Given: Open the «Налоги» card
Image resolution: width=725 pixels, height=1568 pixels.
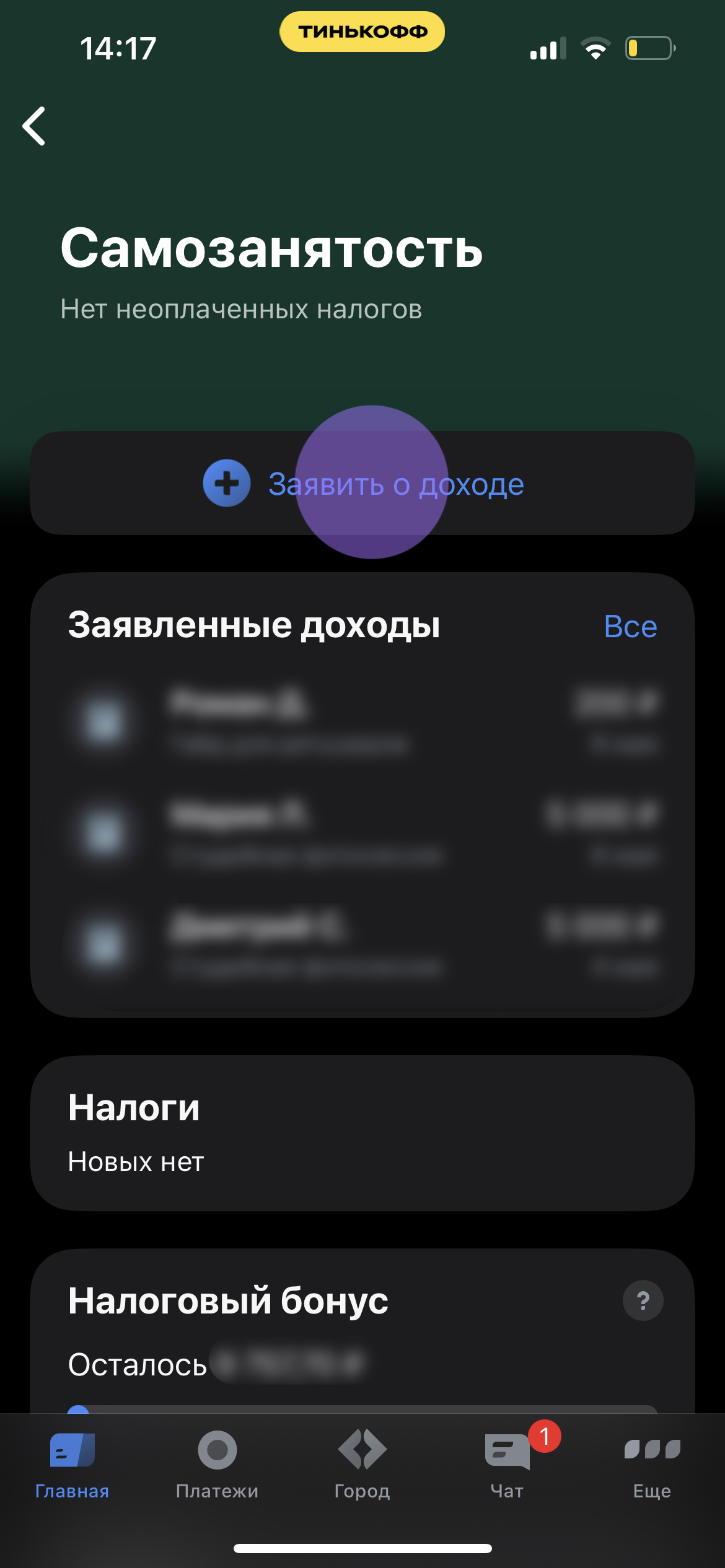Looking at the screenshot, I should tap(362, 1133).
